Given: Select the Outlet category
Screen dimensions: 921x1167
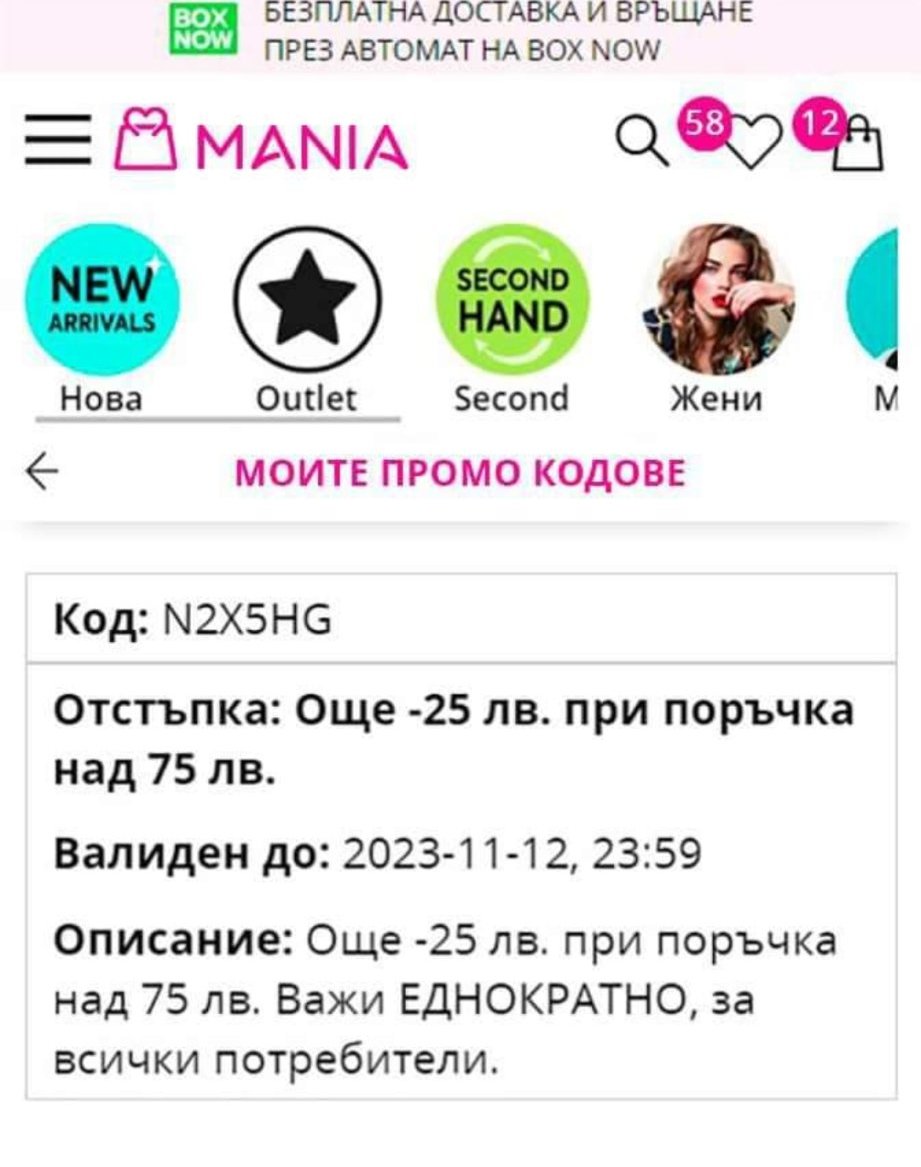Looking at the screenshot, I should pyautogui.click(x=307, y=300).
